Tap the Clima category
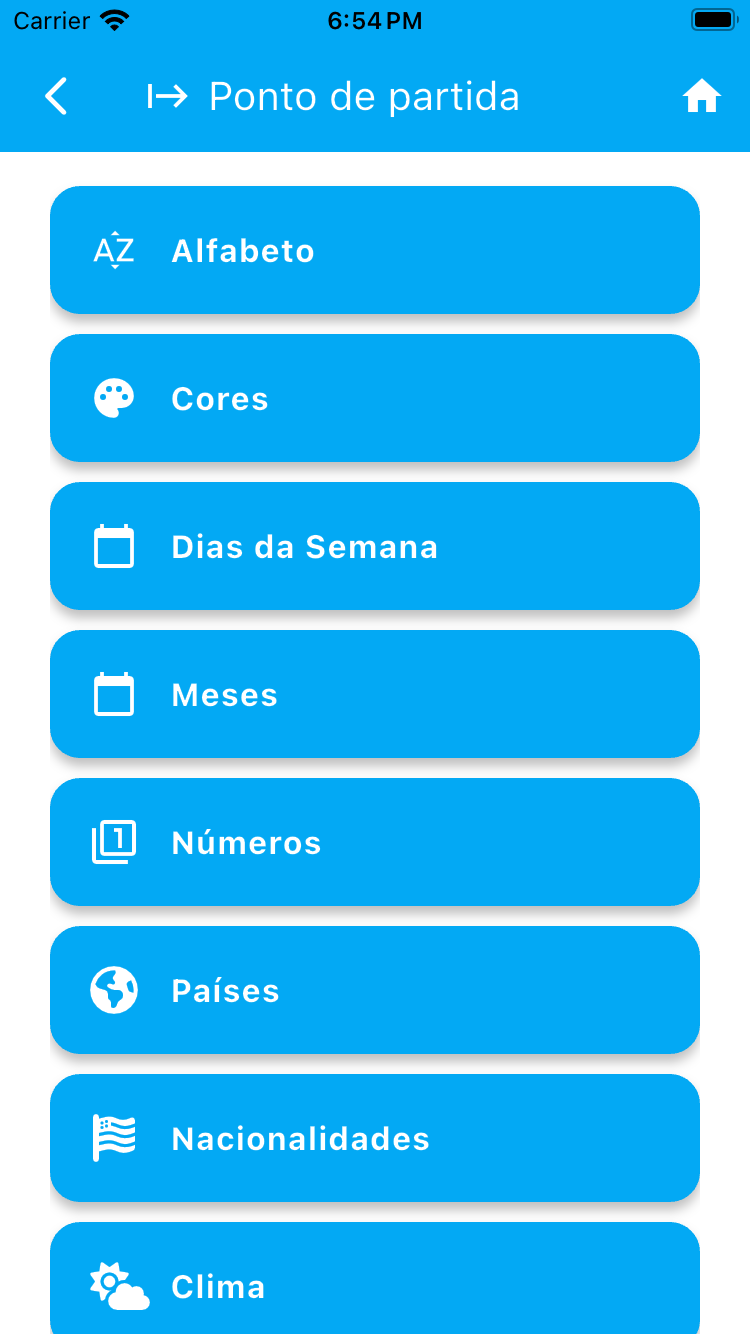This screenshot has height=1334, width=750. point(375,1278)
